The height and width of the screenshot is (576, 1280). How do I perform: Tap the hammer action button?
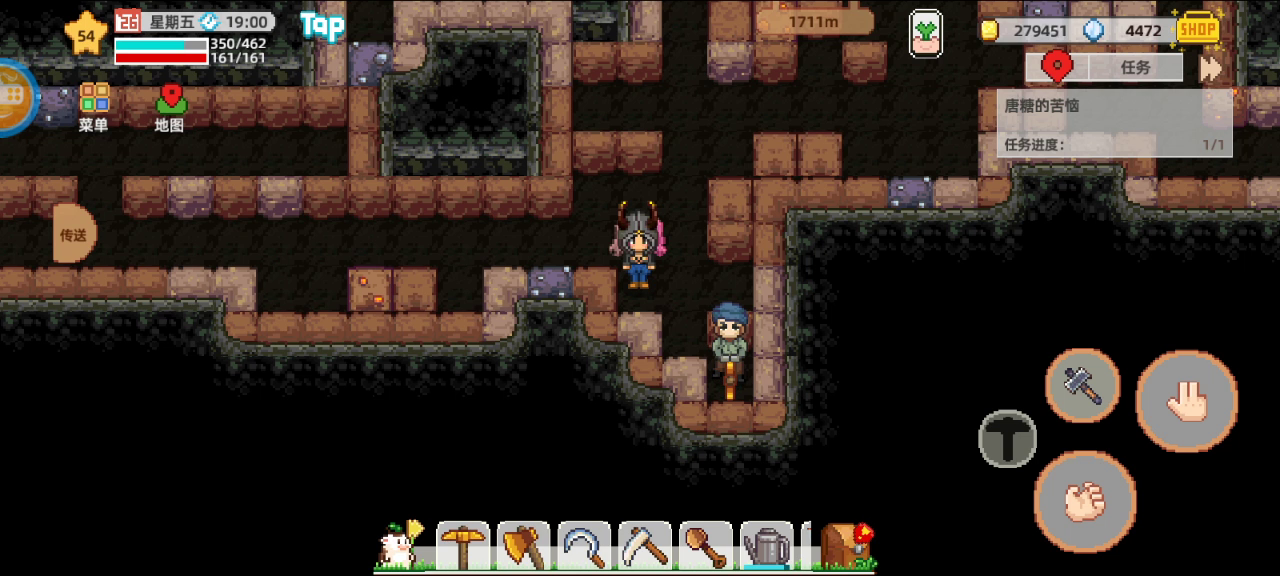(x=1082, y=385)
